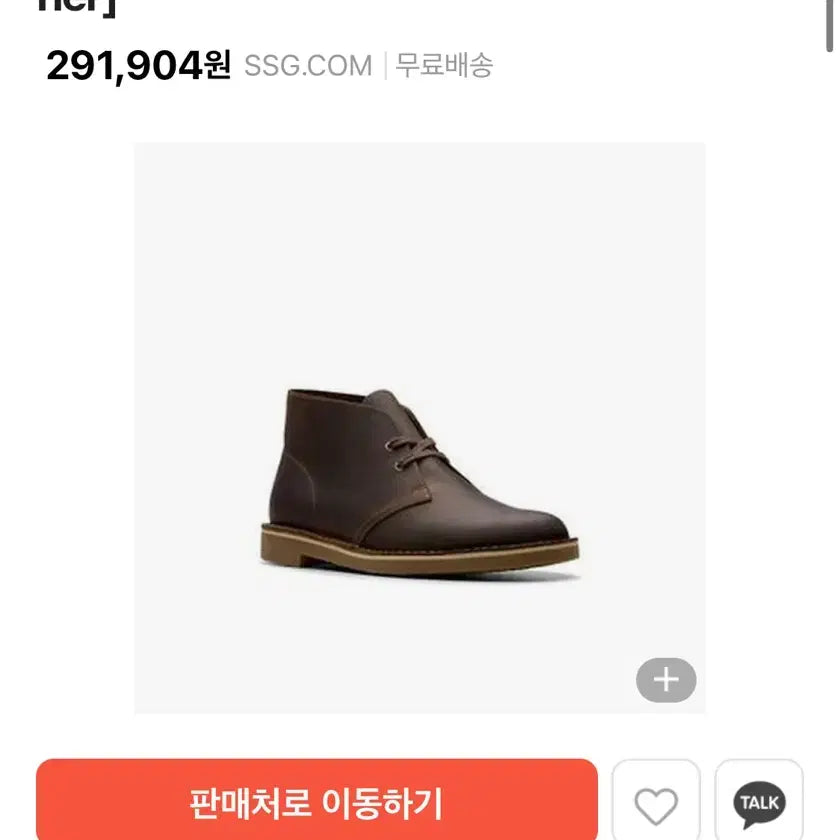This screenshot has width=840, height=840.
Task: Tap 판매처로 이동하기 button
Action: point(316,801)
